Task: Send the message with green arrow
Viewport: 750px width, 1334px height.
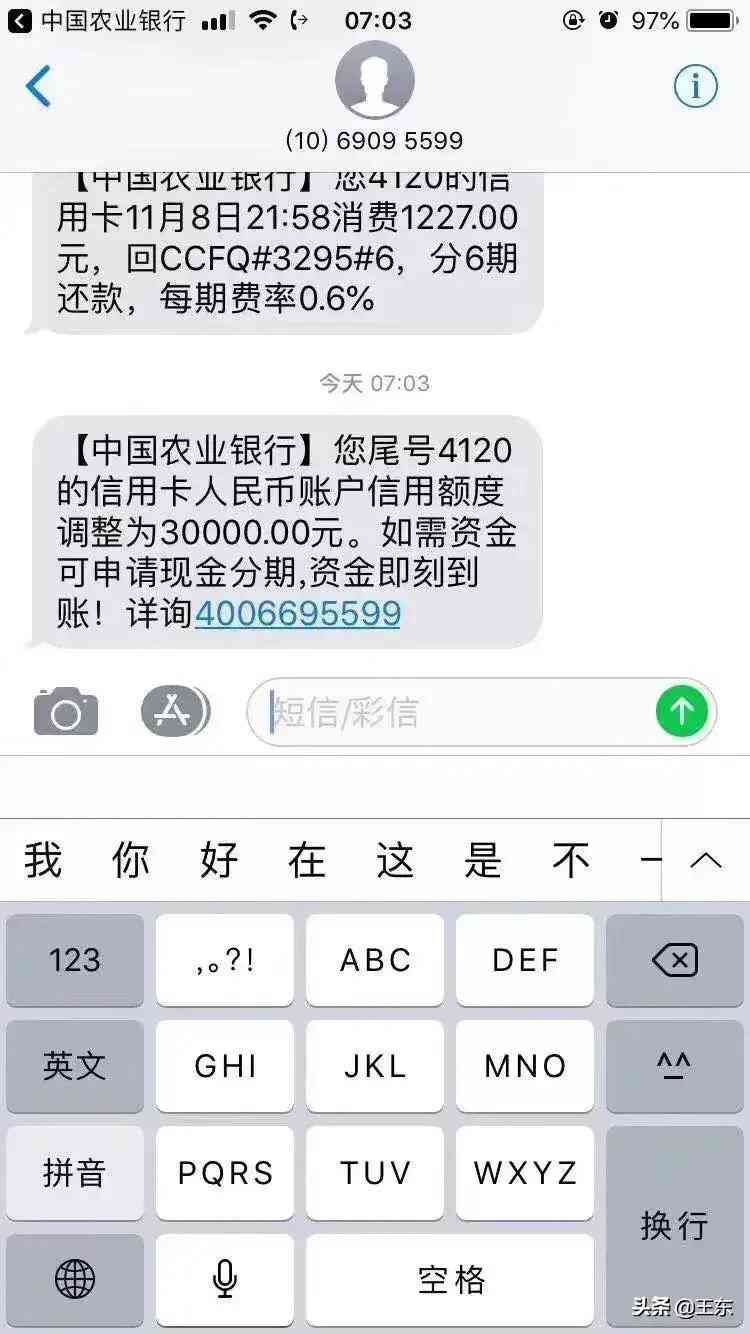Action: point(682,712)
